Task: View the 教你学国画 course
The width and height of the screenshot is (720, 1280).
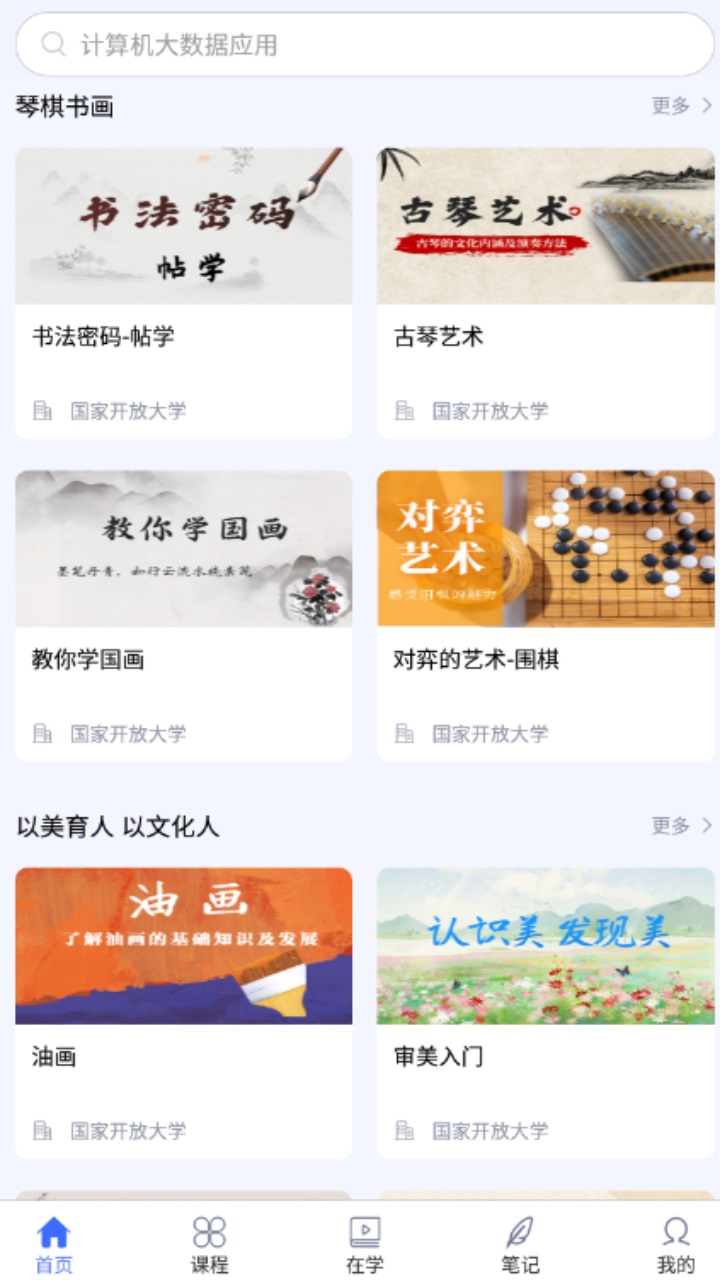Action: point(184,615)
